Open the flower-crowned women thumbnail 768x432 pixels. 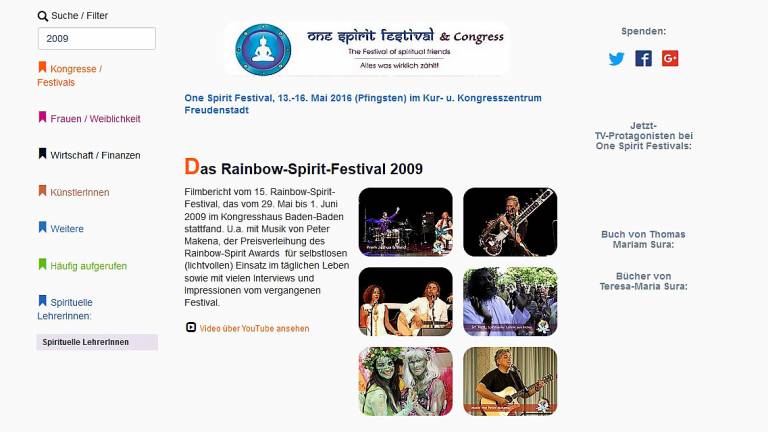(405, 381)
